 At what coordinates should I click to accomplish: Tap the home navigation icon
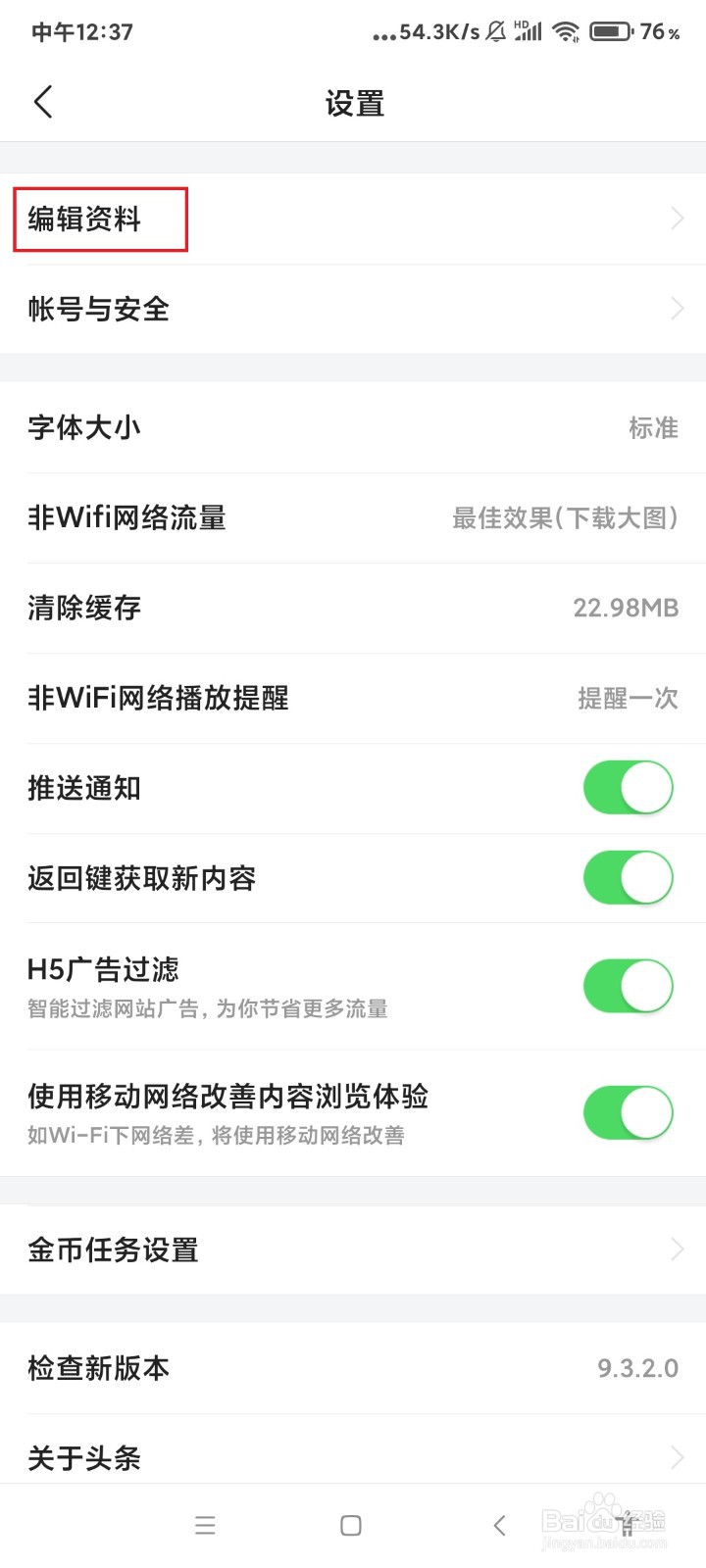tap(349, 1525)
